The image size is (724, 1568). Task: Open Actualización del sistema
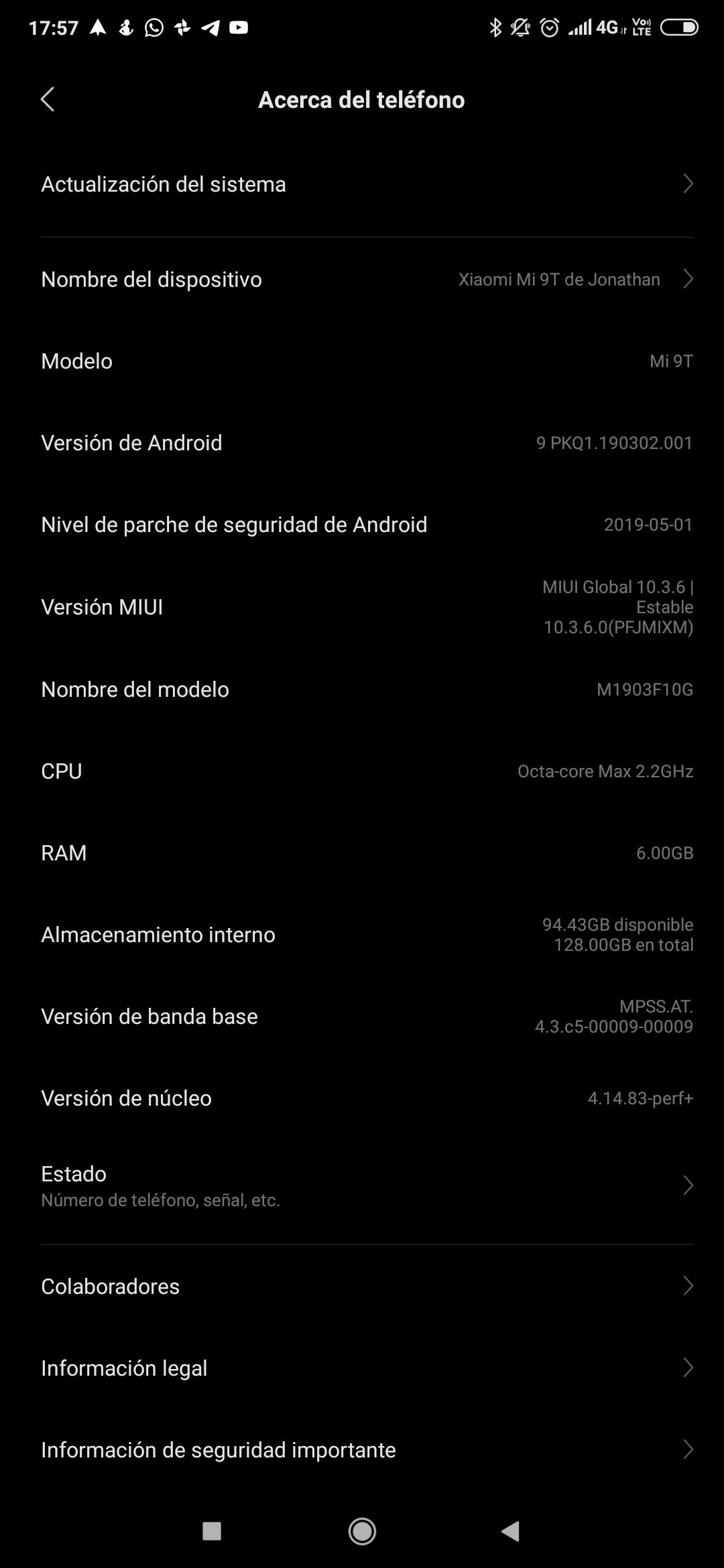362,184
